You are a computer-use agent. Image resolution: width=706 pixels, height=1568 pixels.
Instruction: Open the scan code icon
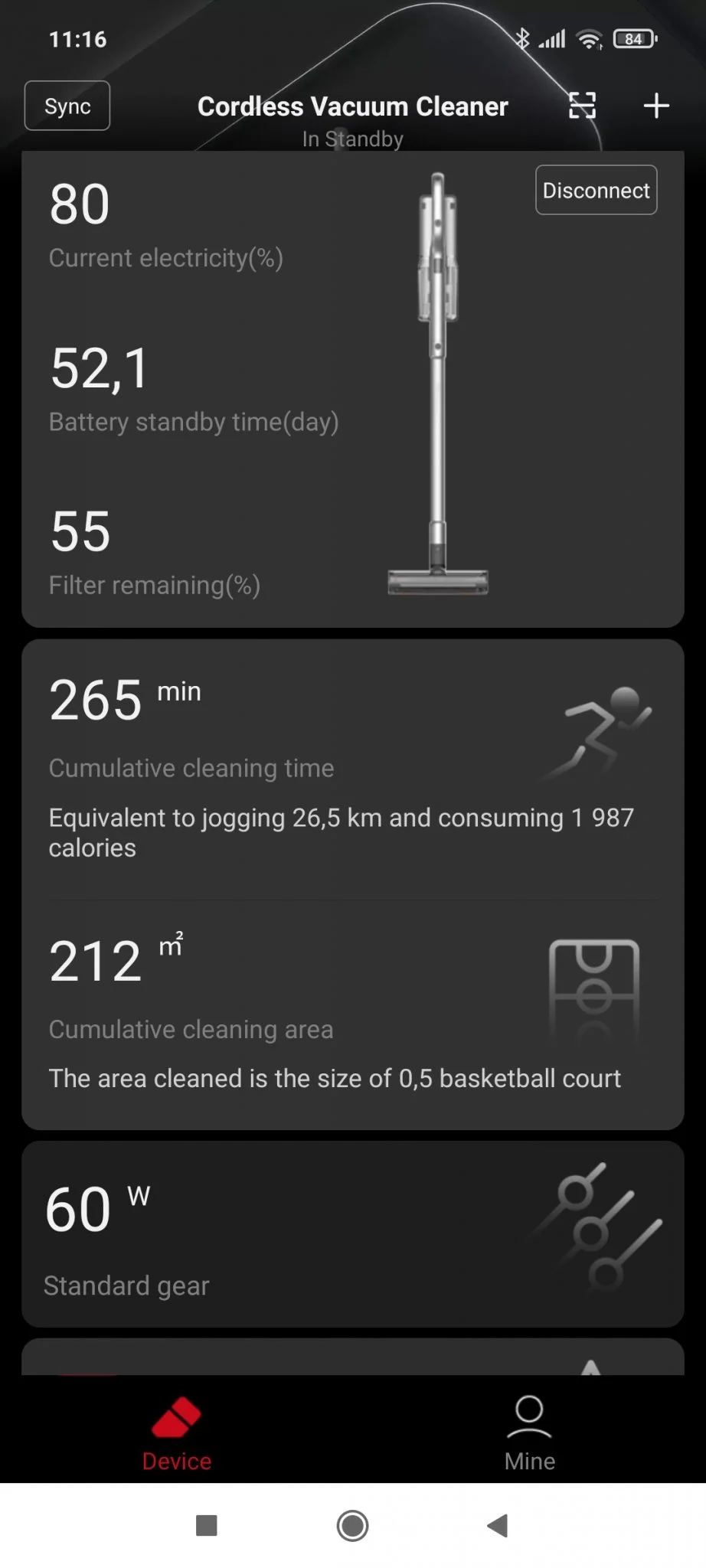pyautogui.click(x=582, y=105)
